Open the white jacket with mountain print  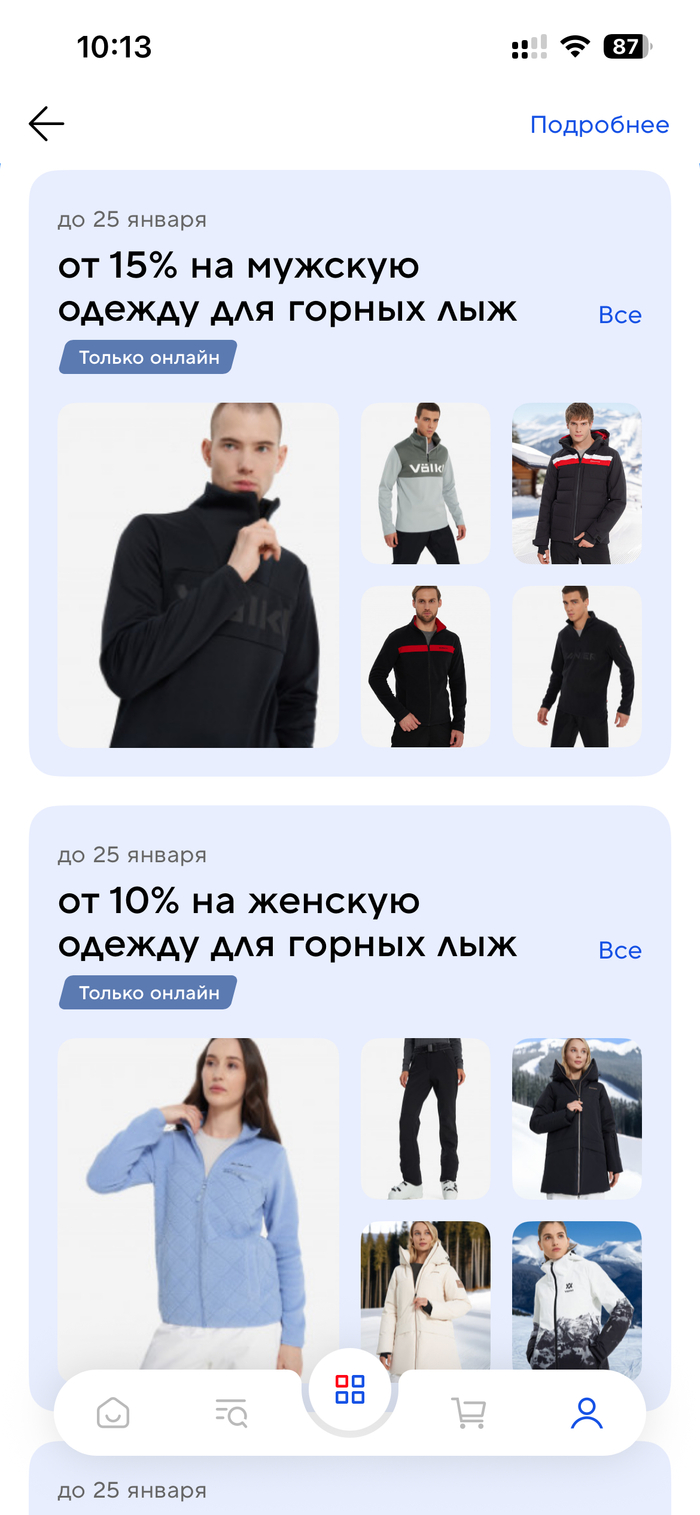click(x=576, y=1295)
